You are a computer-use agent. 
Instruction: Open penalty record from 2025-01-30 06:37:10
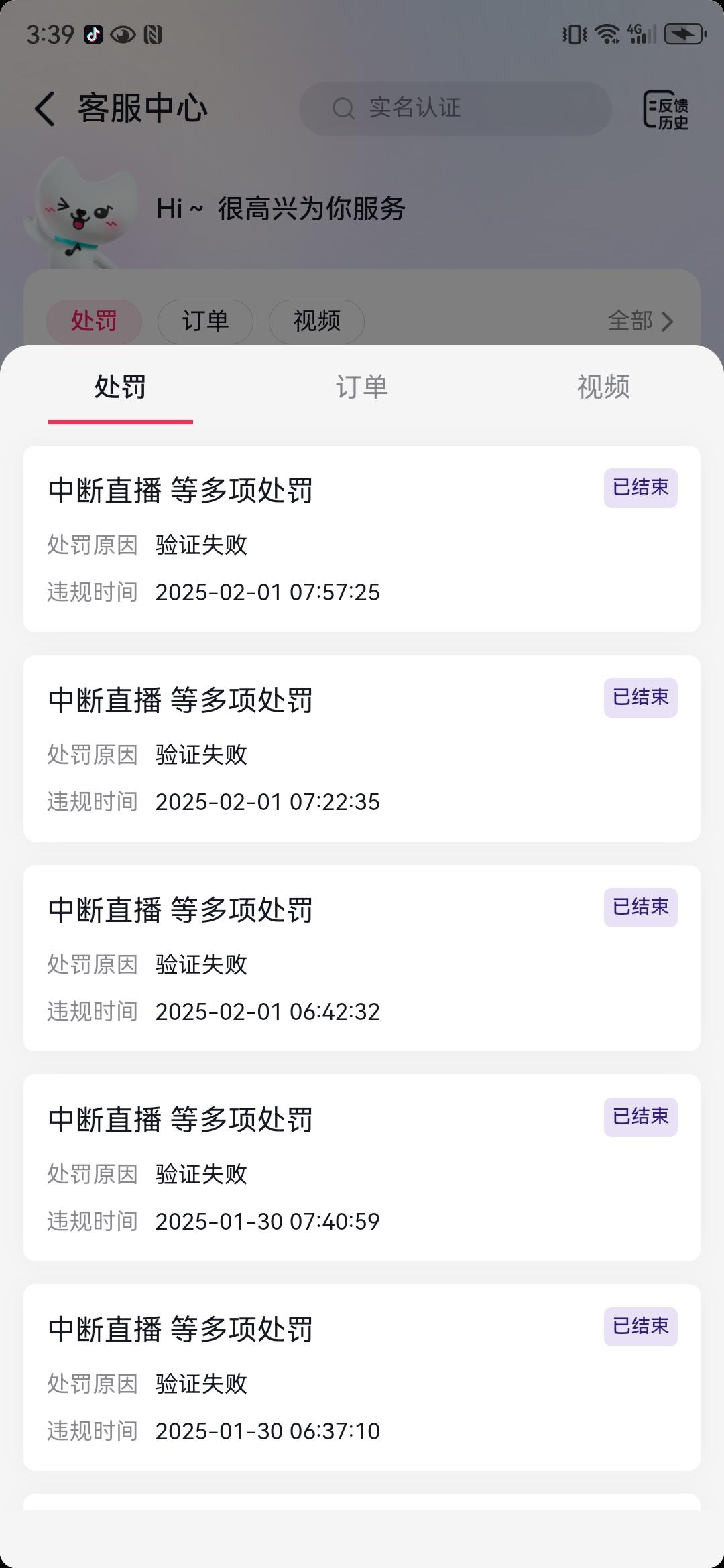point(362,1378)
